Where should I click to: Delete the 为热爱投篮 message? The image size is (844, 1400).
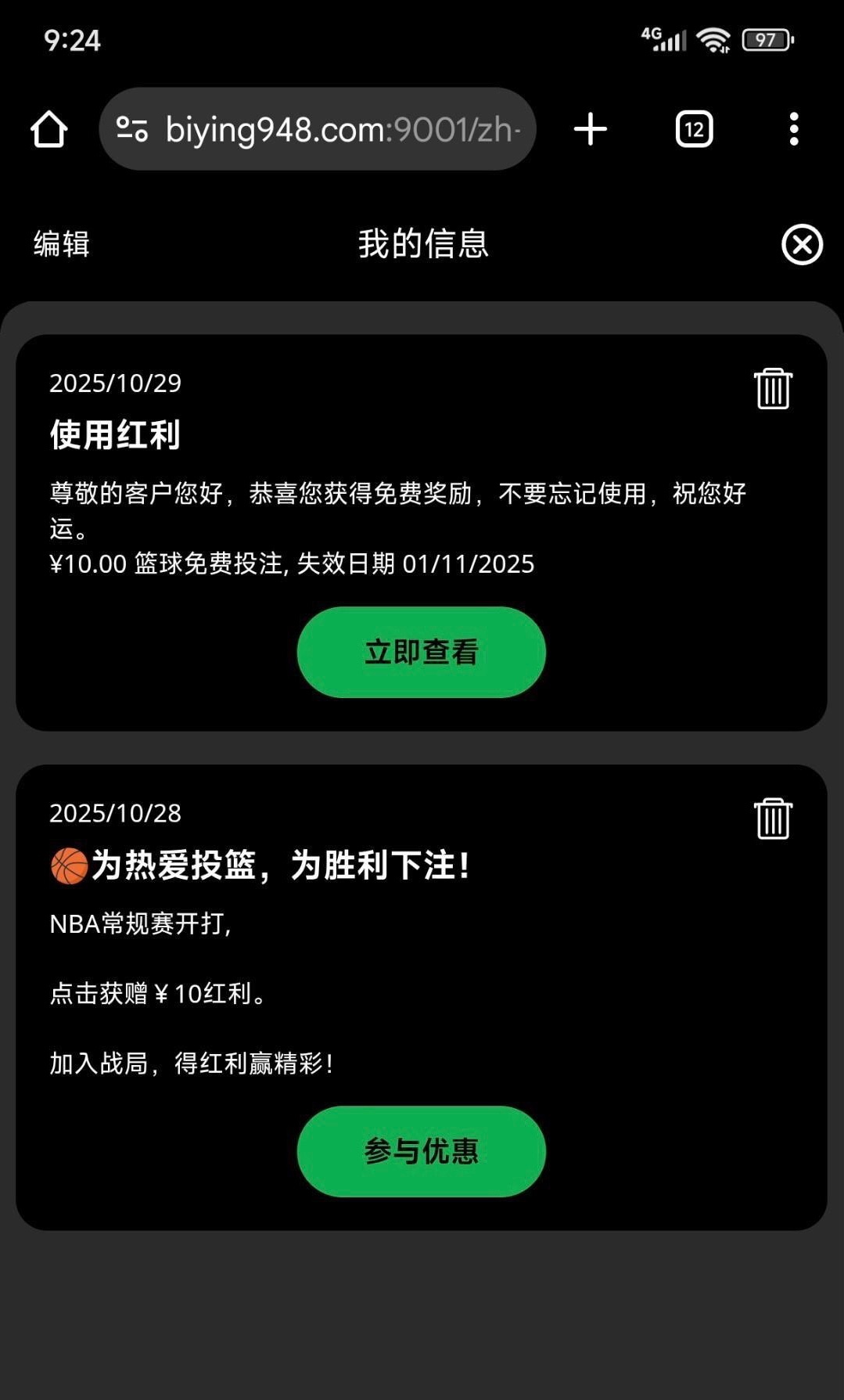tap(773, 819)
